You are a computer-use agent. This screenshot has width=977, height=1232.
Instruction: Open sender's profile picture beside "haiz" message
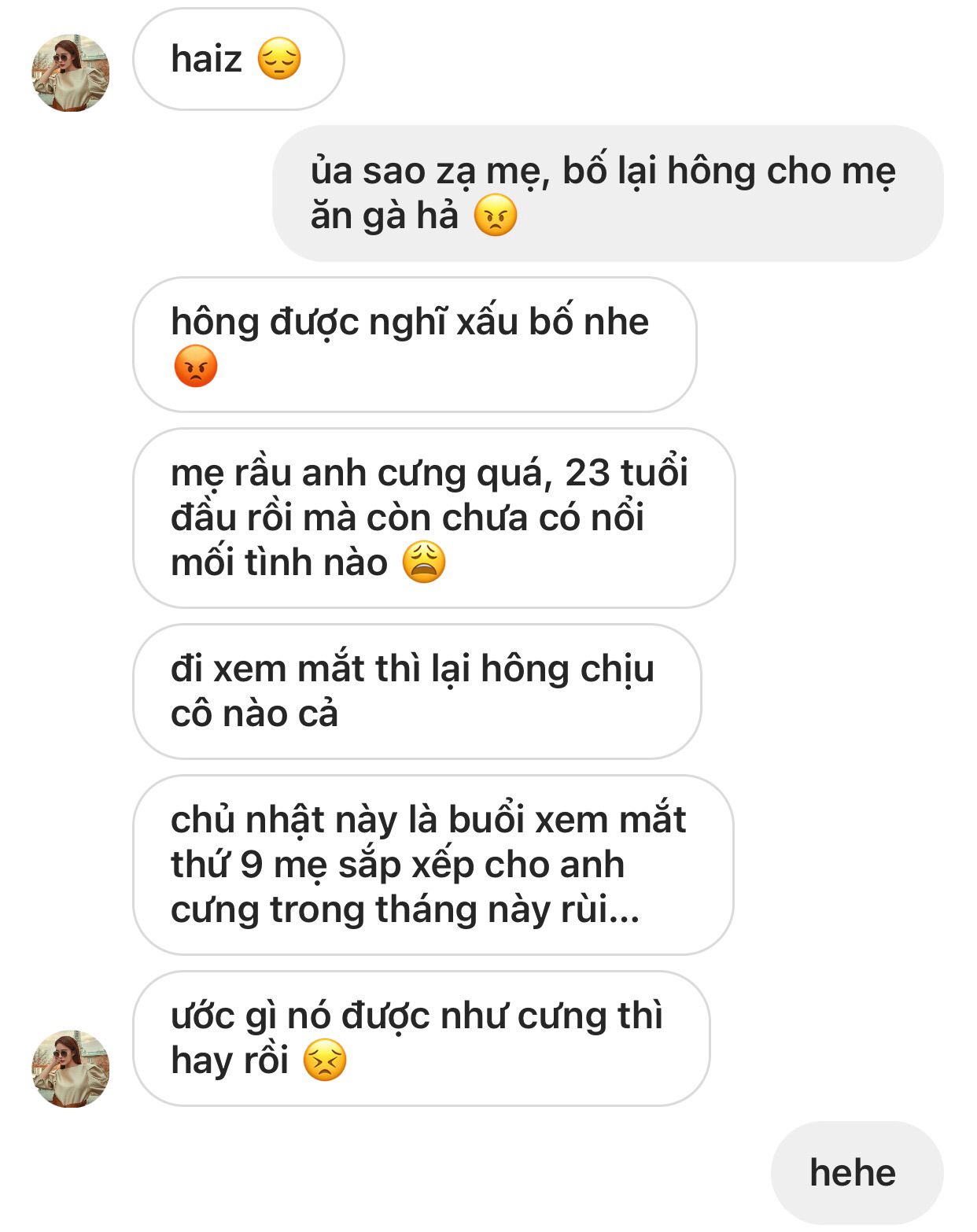(70, 72)
